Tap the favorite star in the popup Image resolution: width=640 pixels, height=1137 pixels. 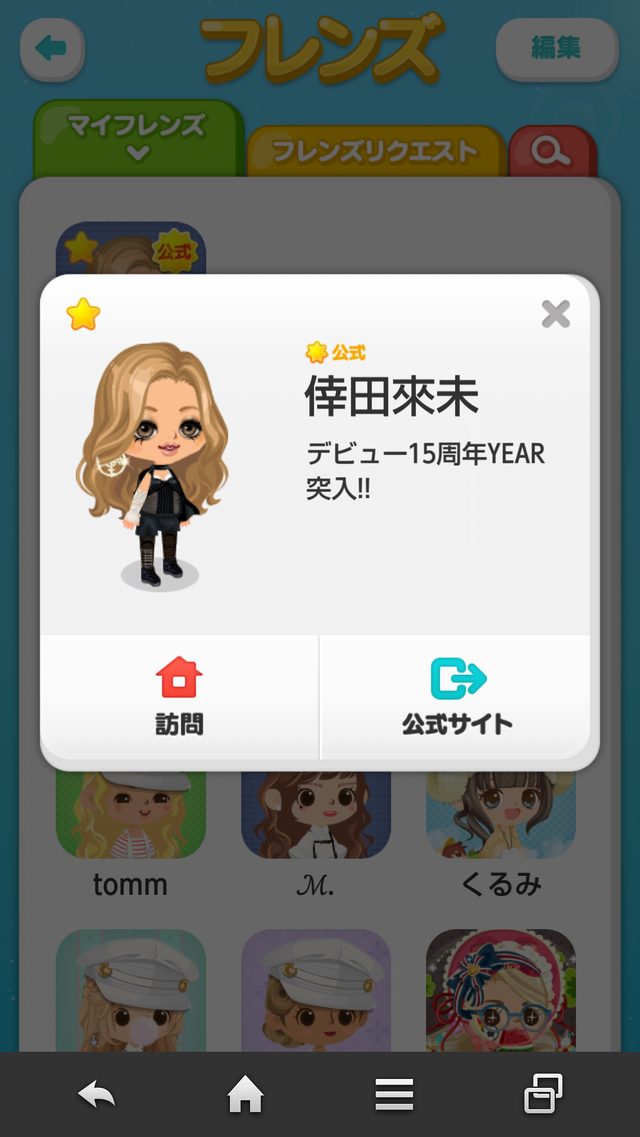[x=84, y=315]
